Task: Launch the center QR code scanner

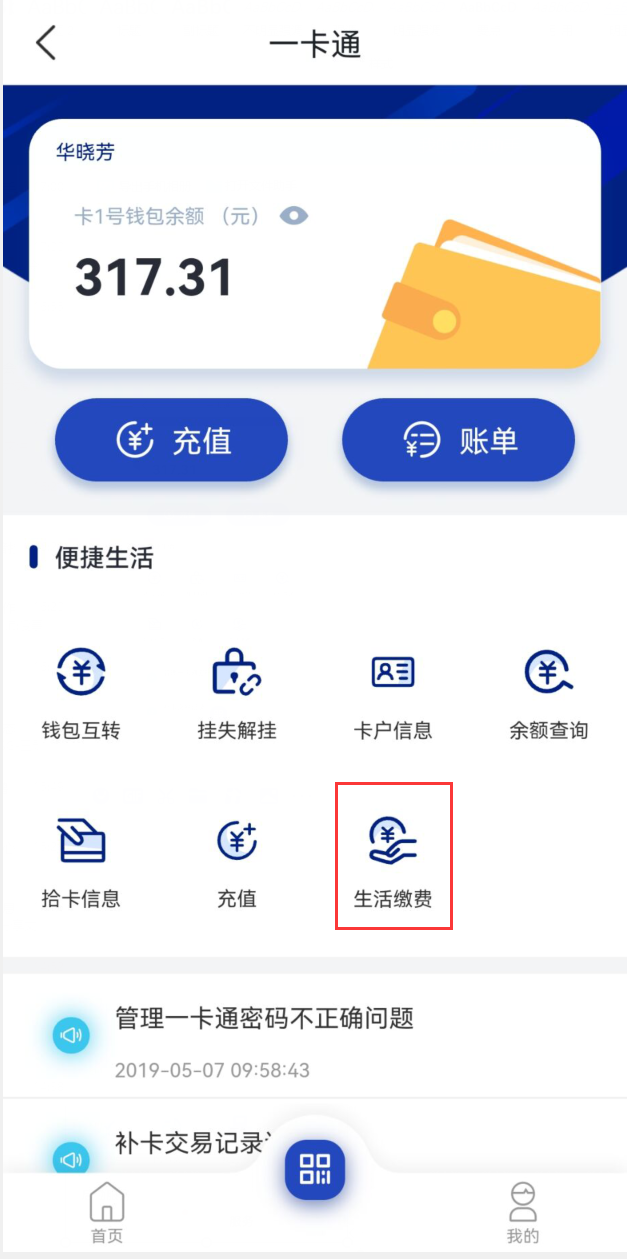Action: point(314,1170)
